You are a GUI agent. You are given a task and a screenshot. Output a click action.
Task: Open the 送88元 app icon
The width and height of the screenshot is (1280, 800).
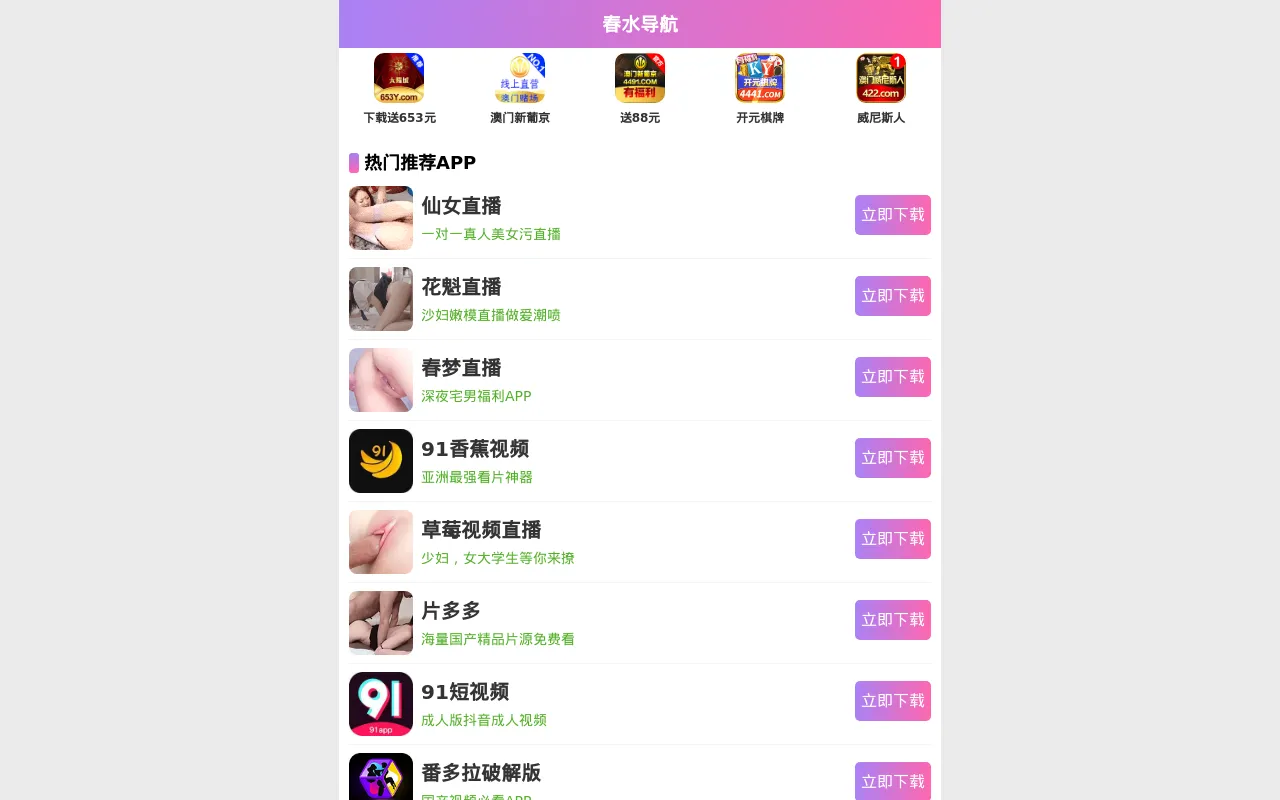click(x=640, y=79)
